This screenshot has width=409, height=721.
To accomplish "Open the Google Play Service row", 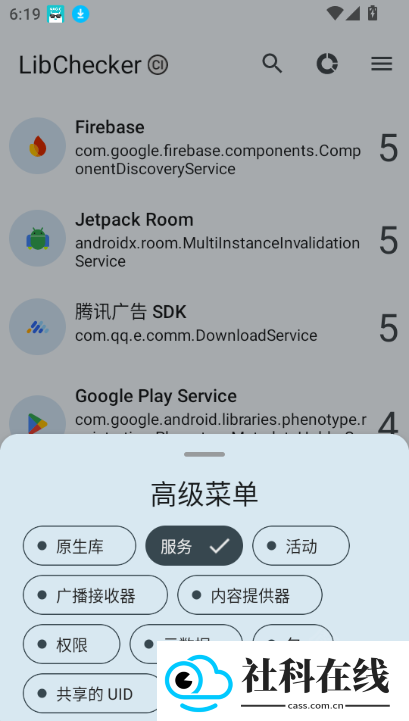I will coord(204,410).
